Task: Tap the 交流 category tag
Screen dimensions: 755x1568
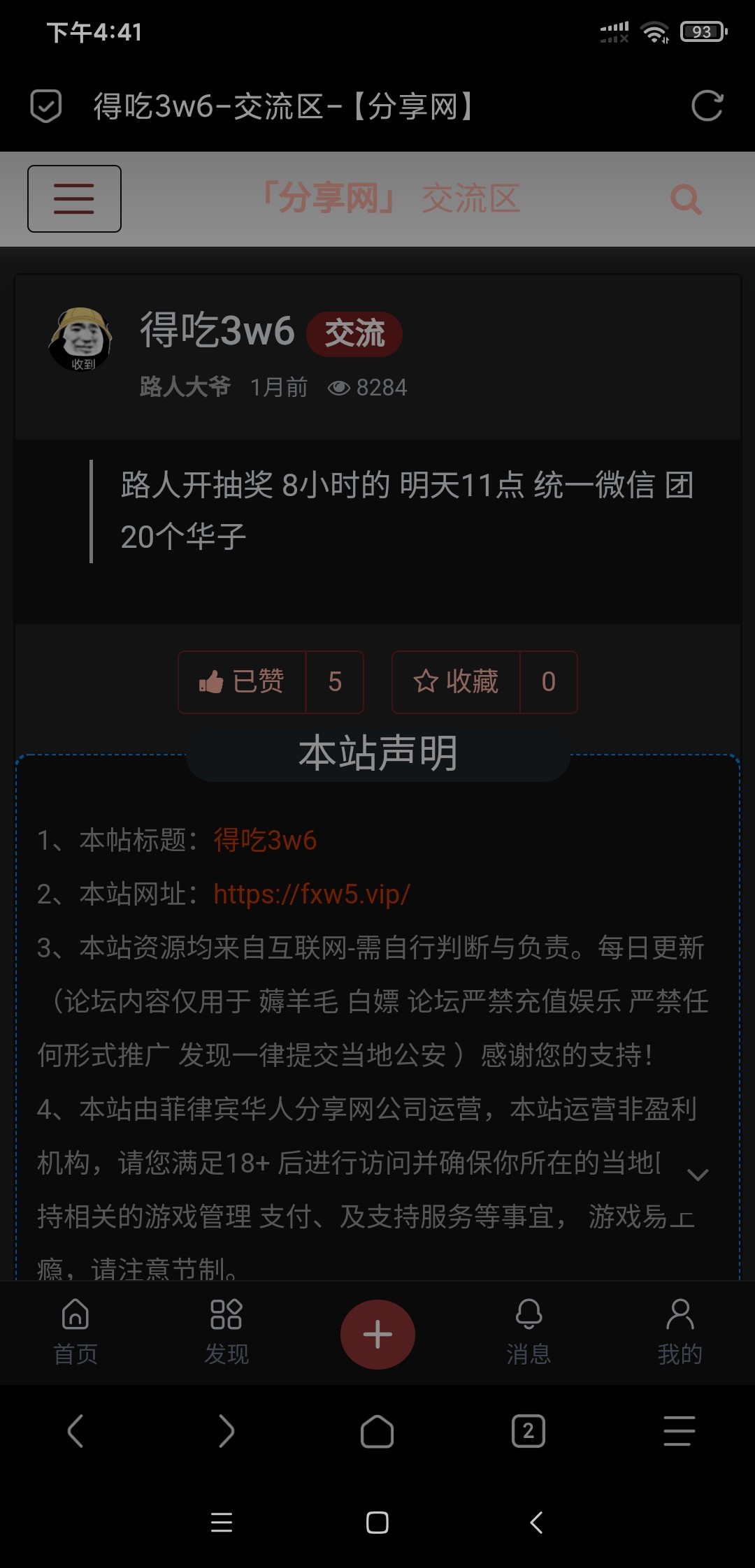Action: point(354,333)
